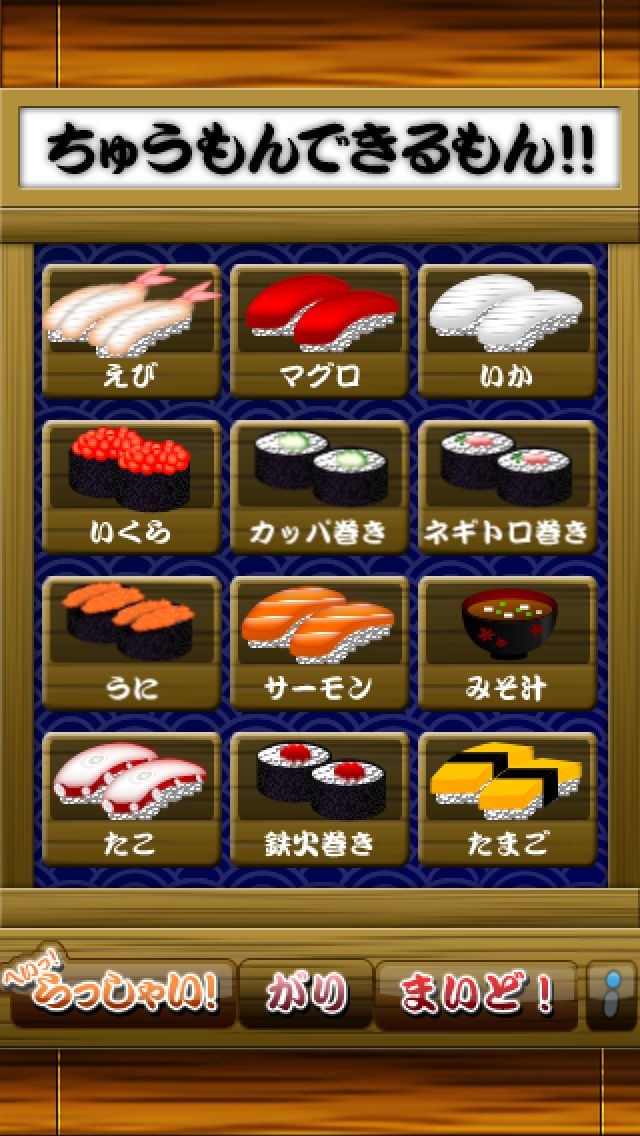Tap the まいど! thanks button
640x1136 pixels.
coord(476,994)
